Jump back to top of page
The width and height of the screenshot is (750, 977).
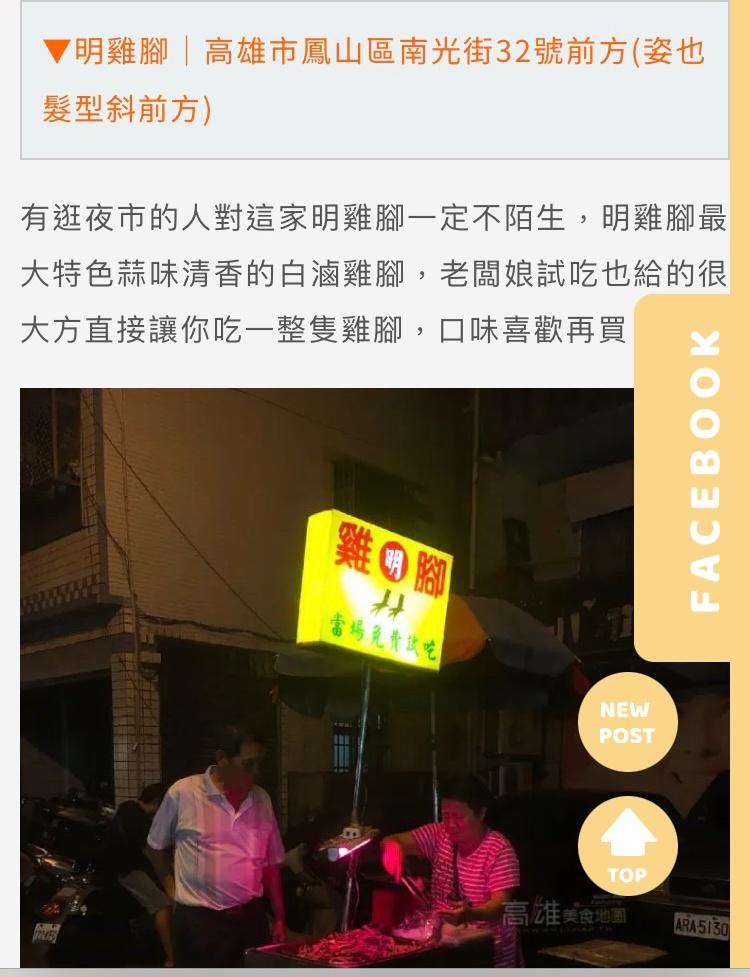(x=627, y=846)
